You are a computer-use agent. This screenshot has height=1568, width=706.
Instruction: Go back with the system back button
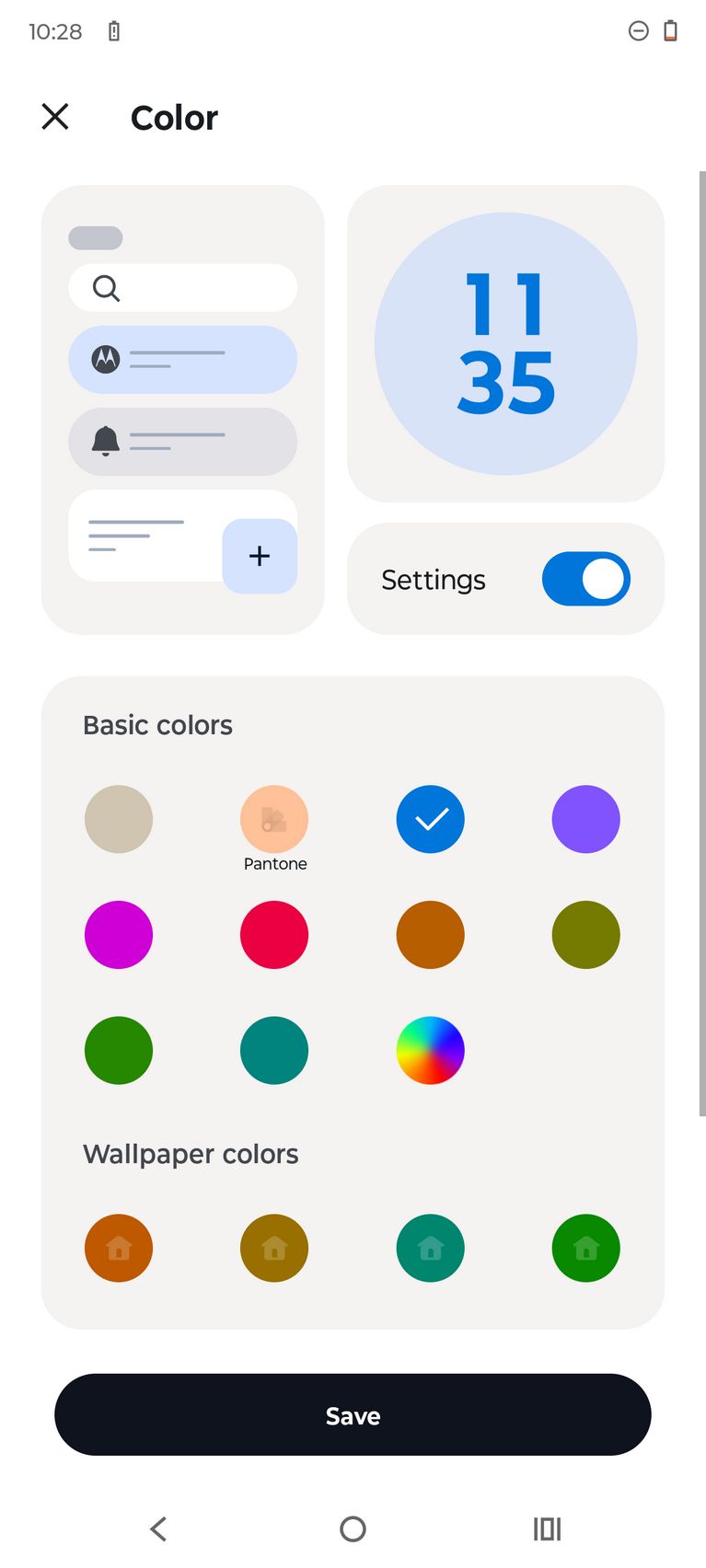coord(158,1529)
